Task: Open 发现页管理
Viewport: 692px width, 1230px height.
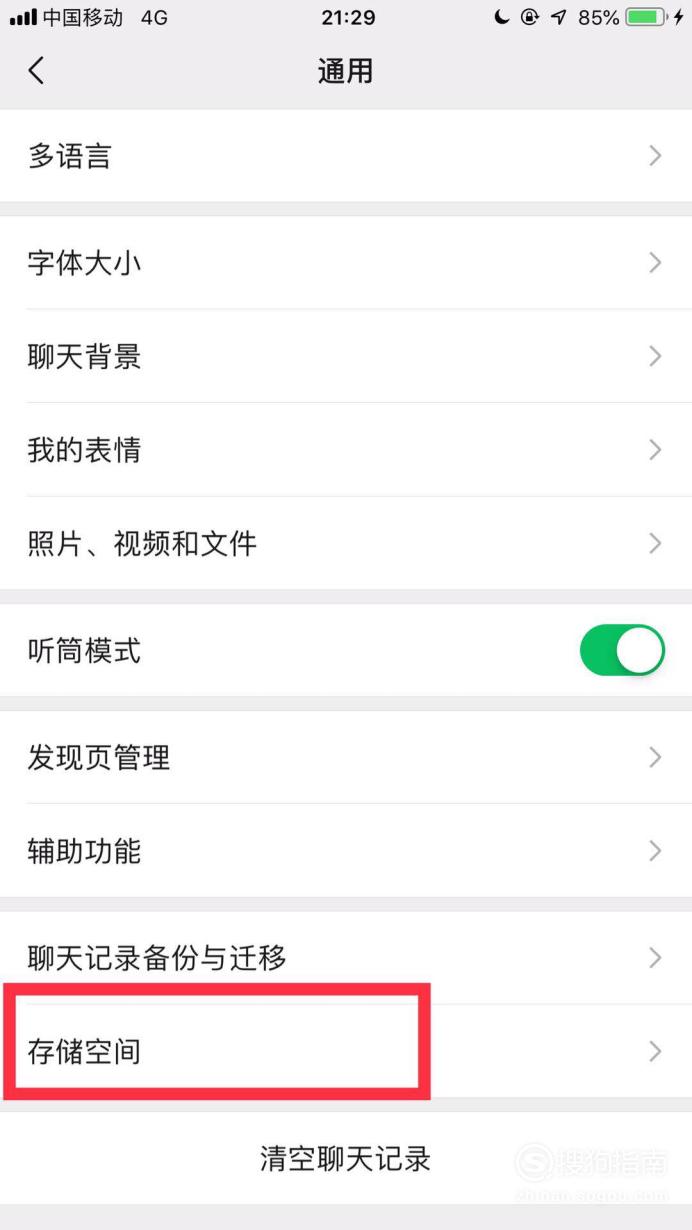Action: coord(346,757)
